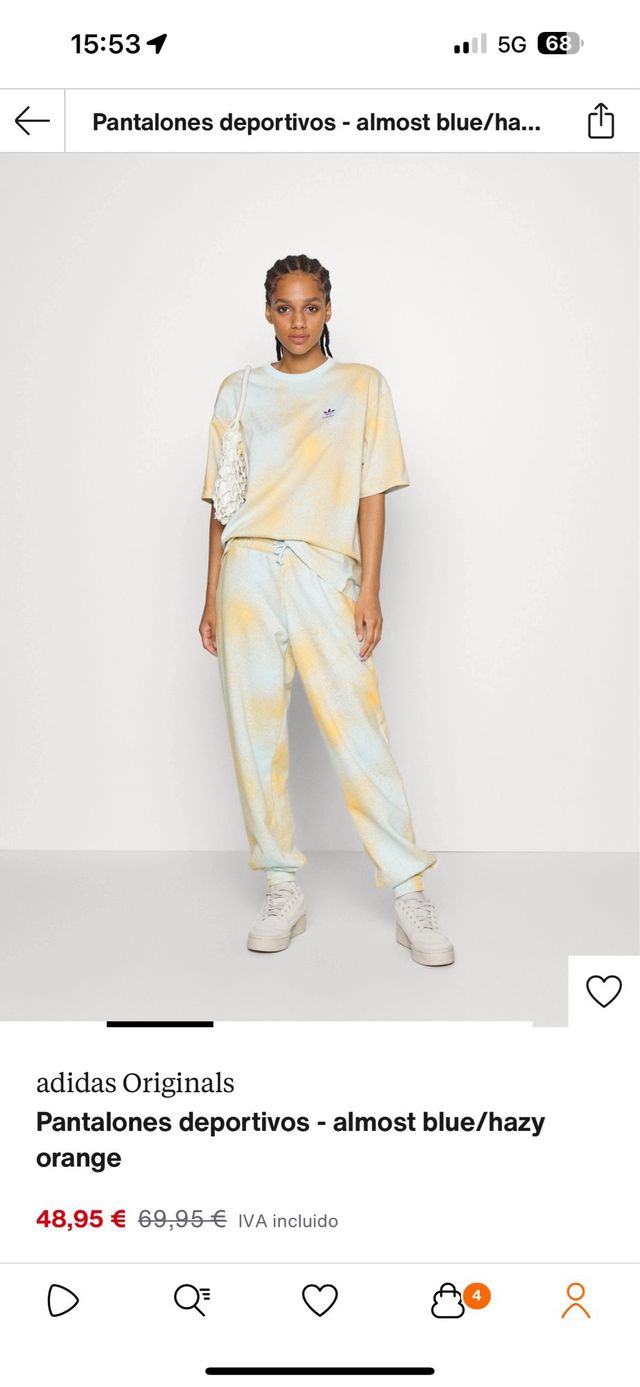Open the search and categories tab

(x=191, y=1300)
